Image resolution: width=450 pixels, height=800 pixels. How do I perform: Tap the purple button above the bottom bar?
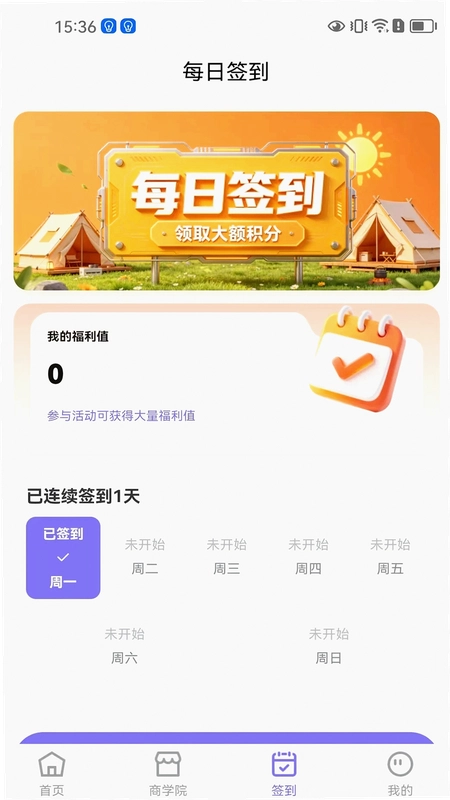coord(227,738)
